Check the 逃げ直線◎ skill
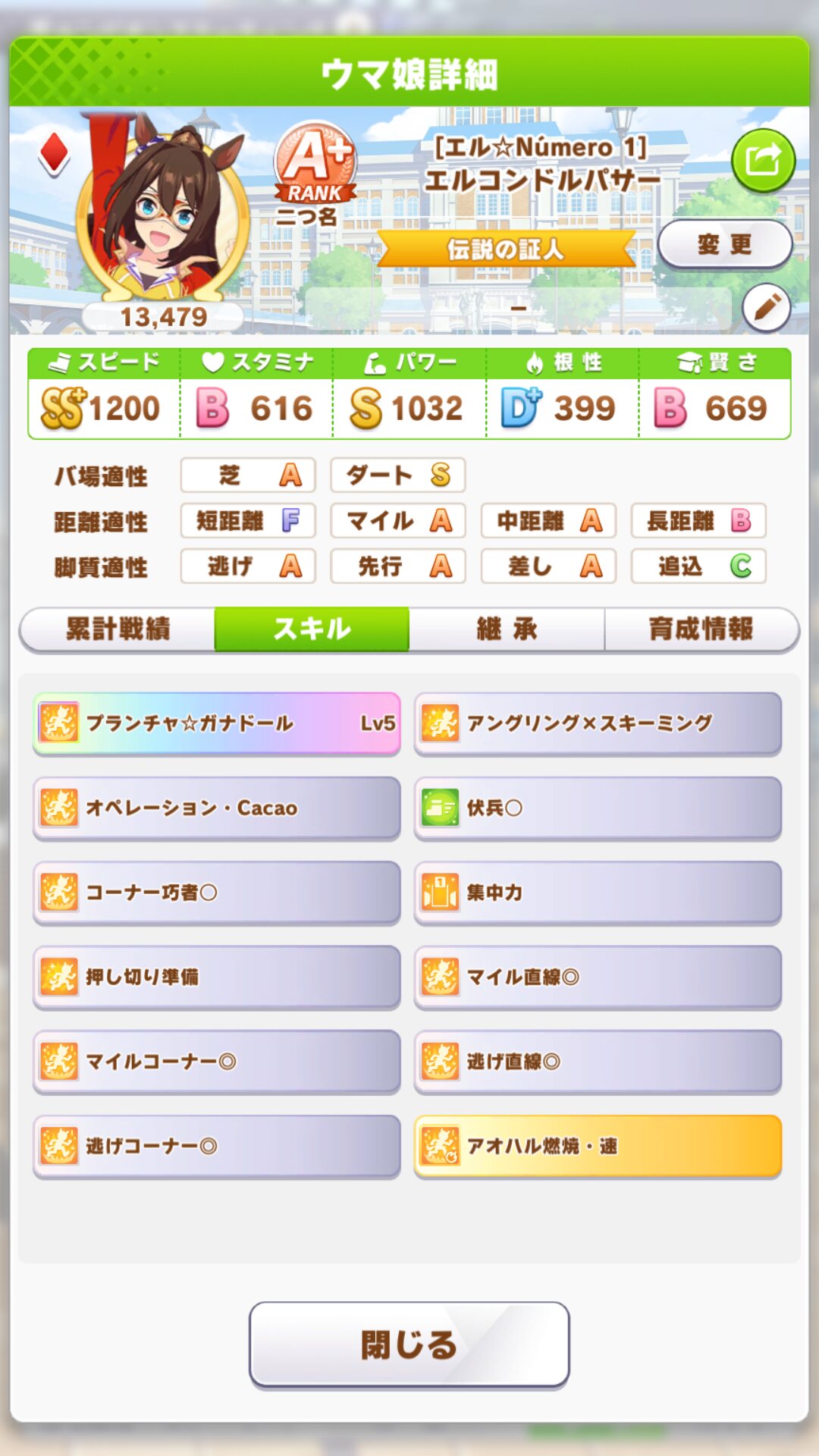 click(598, 1062)
